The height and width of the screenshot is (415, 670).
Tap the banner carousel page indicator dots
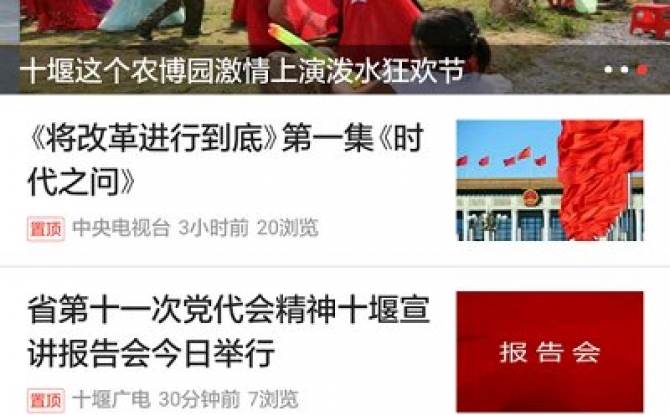coord(625,70)
